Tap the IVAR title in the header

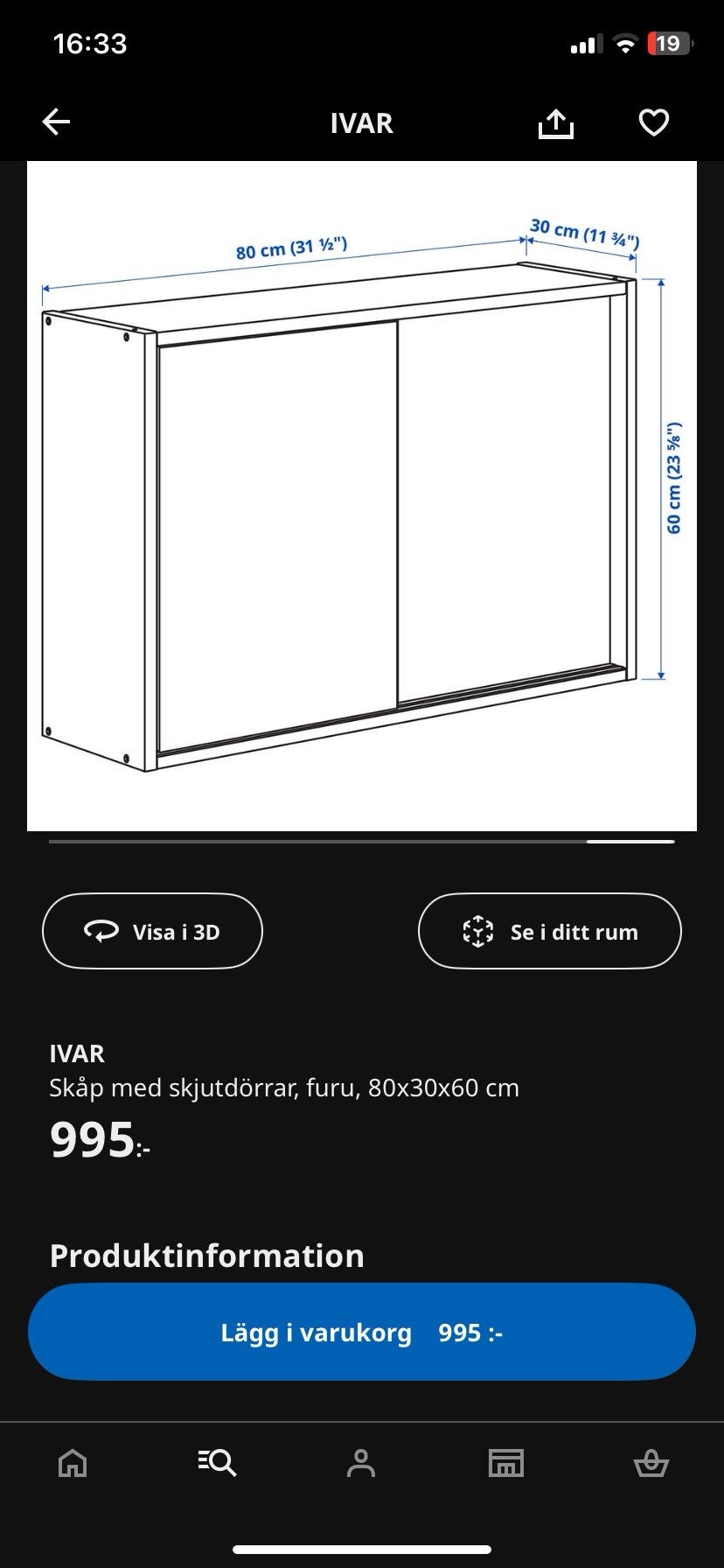[x=361, y=123]
